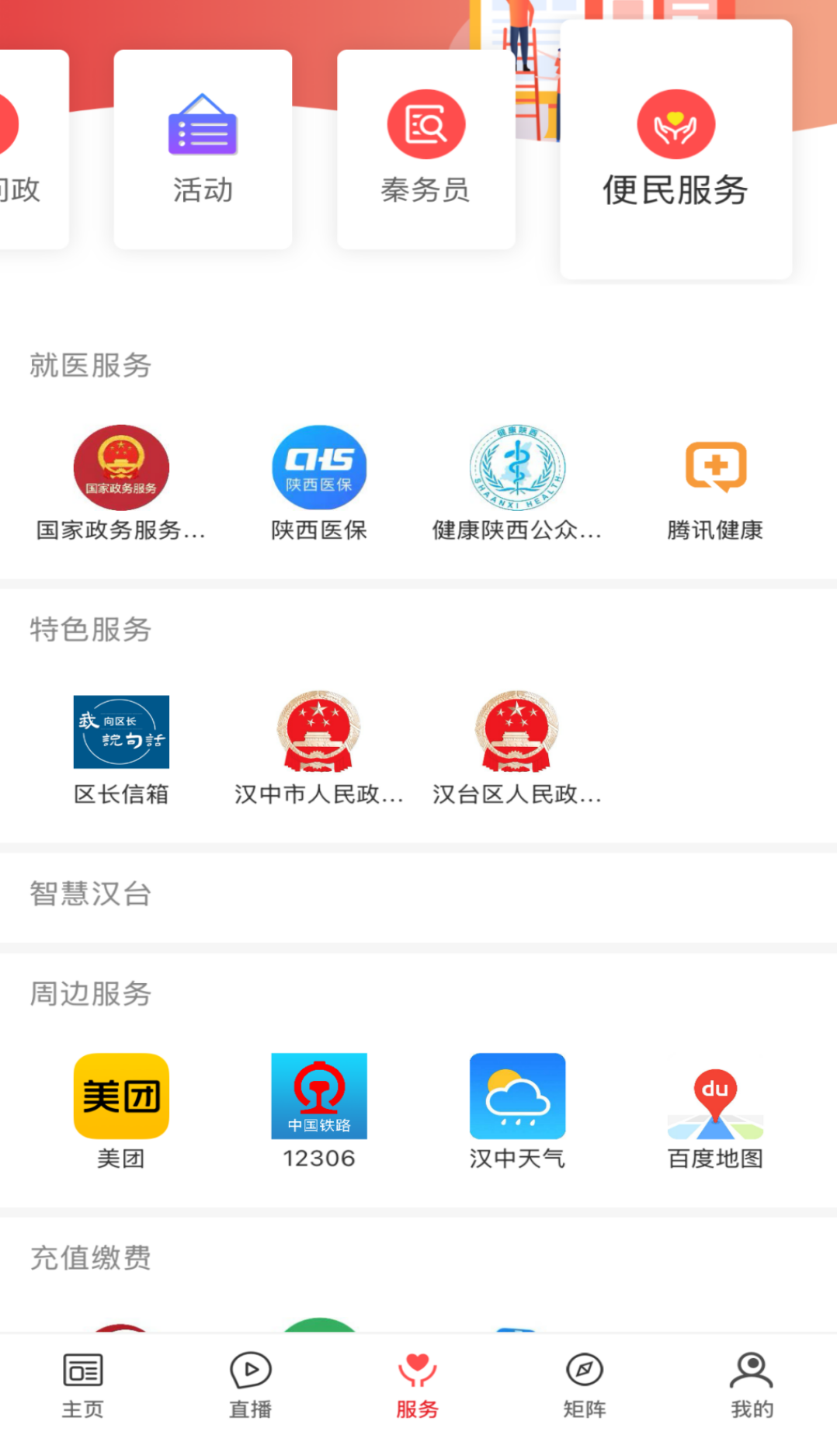Open 百度地图
Image resolution: width=837 pixels, height=1456 pixels.
pos(715,1110)
